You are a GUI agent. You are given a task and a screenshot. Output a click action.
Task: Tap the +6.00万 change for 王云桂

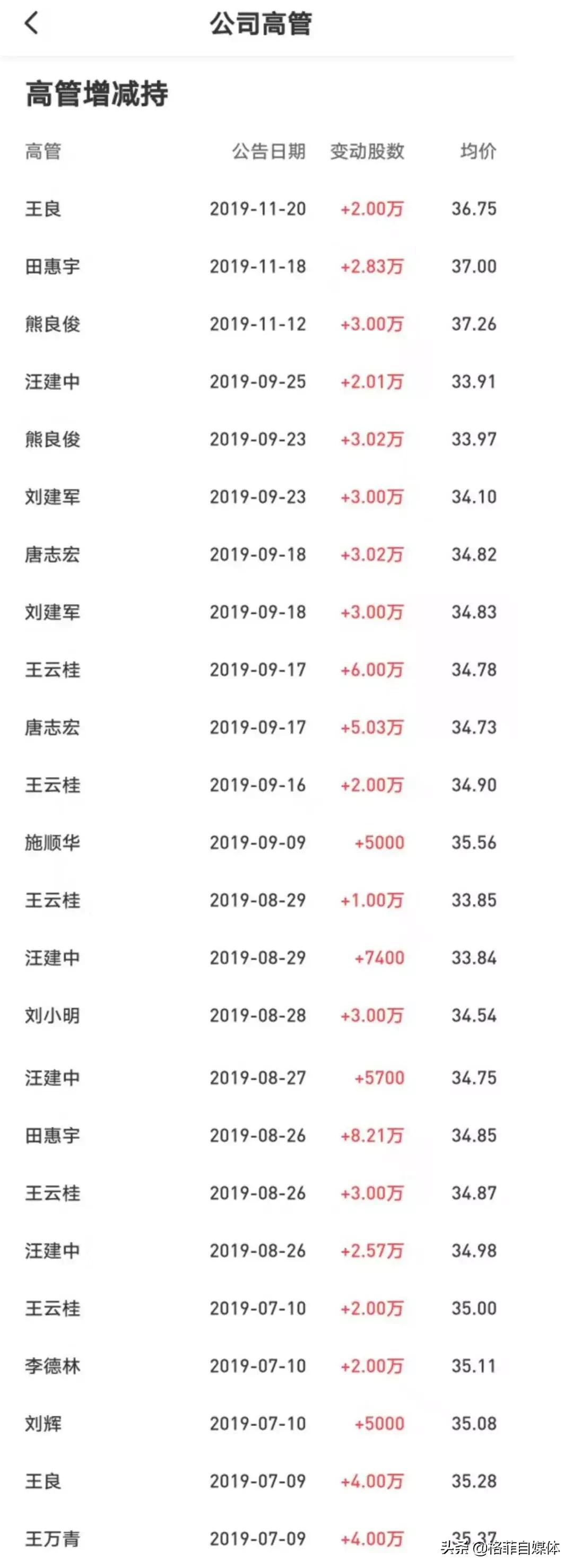pos(372,669)
